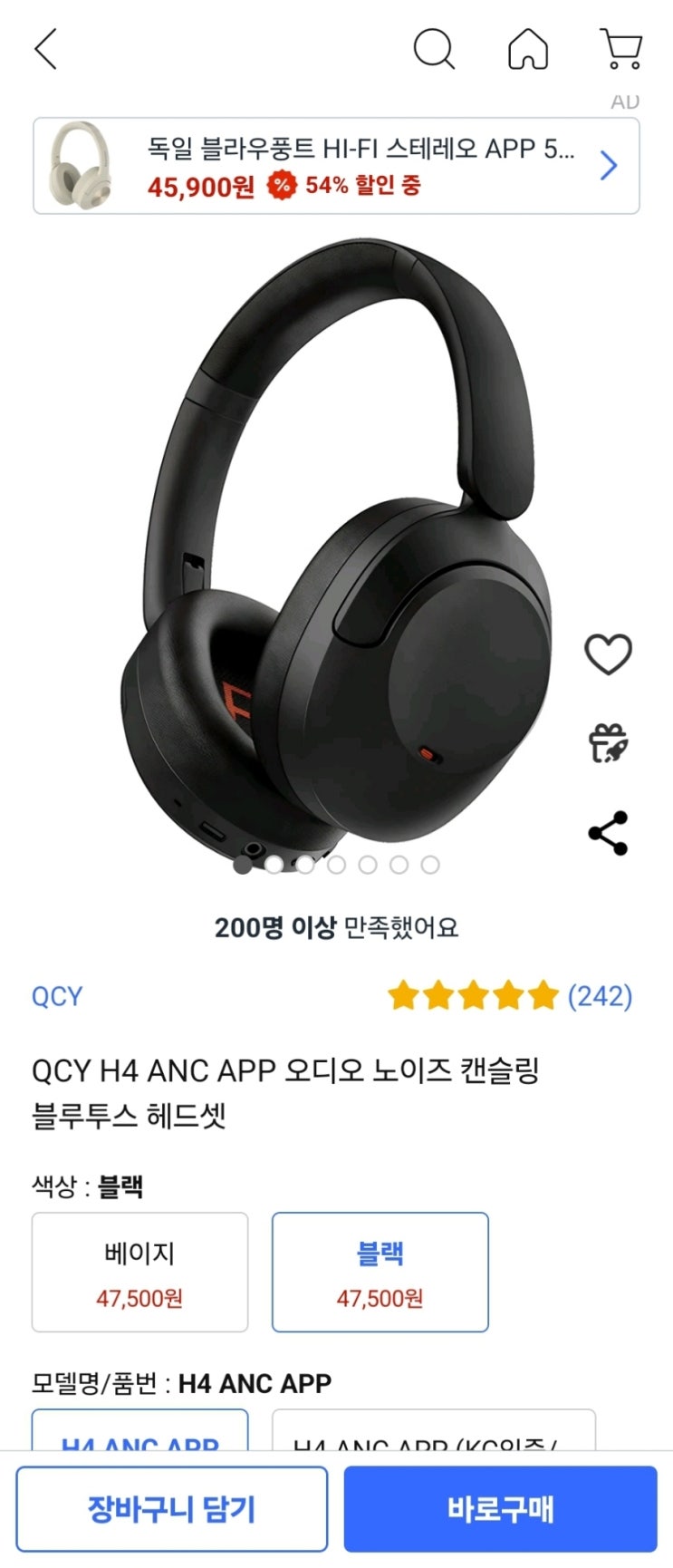673x1568 pixels.
Task: Select the 블랙 color option
Action: click(x=380, y=1272)
